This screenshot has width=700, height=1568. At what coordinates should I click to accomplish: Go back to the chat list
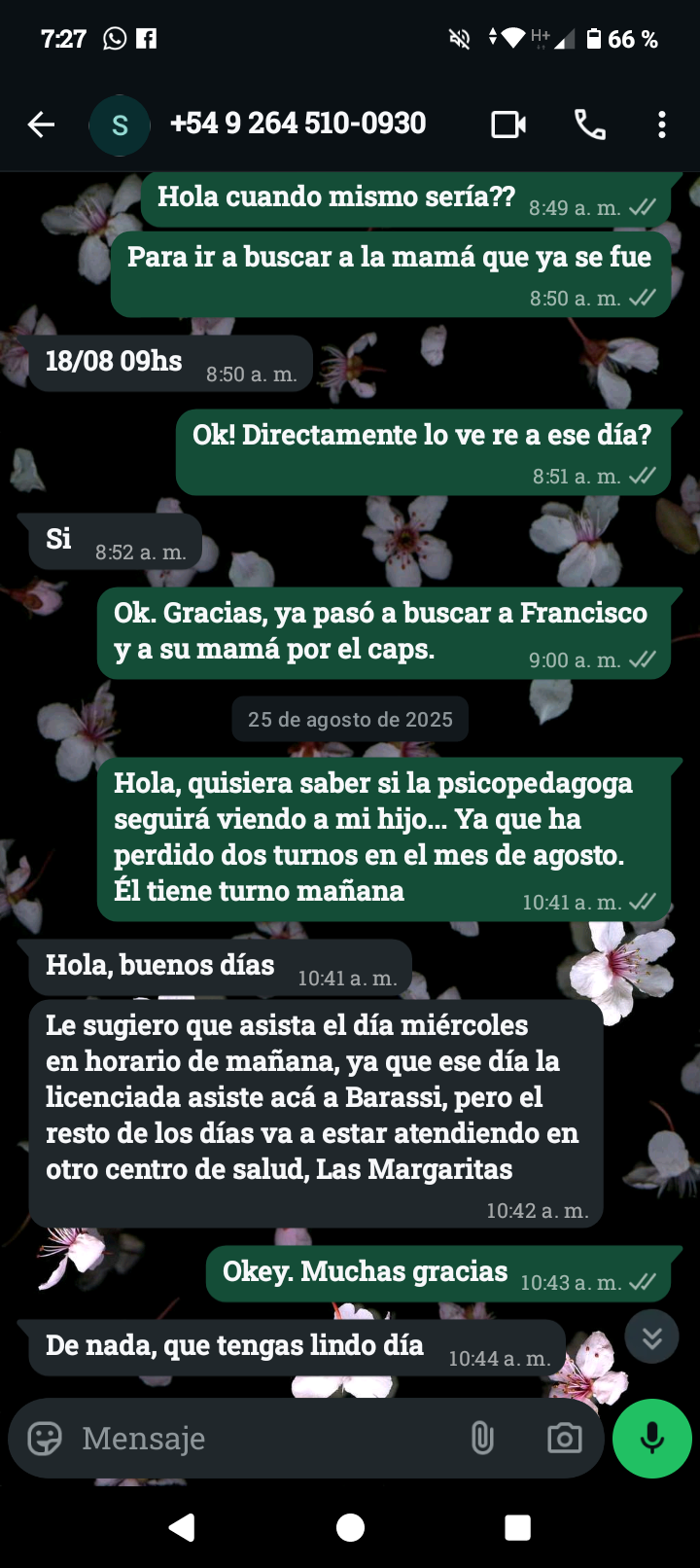[41, 125]
